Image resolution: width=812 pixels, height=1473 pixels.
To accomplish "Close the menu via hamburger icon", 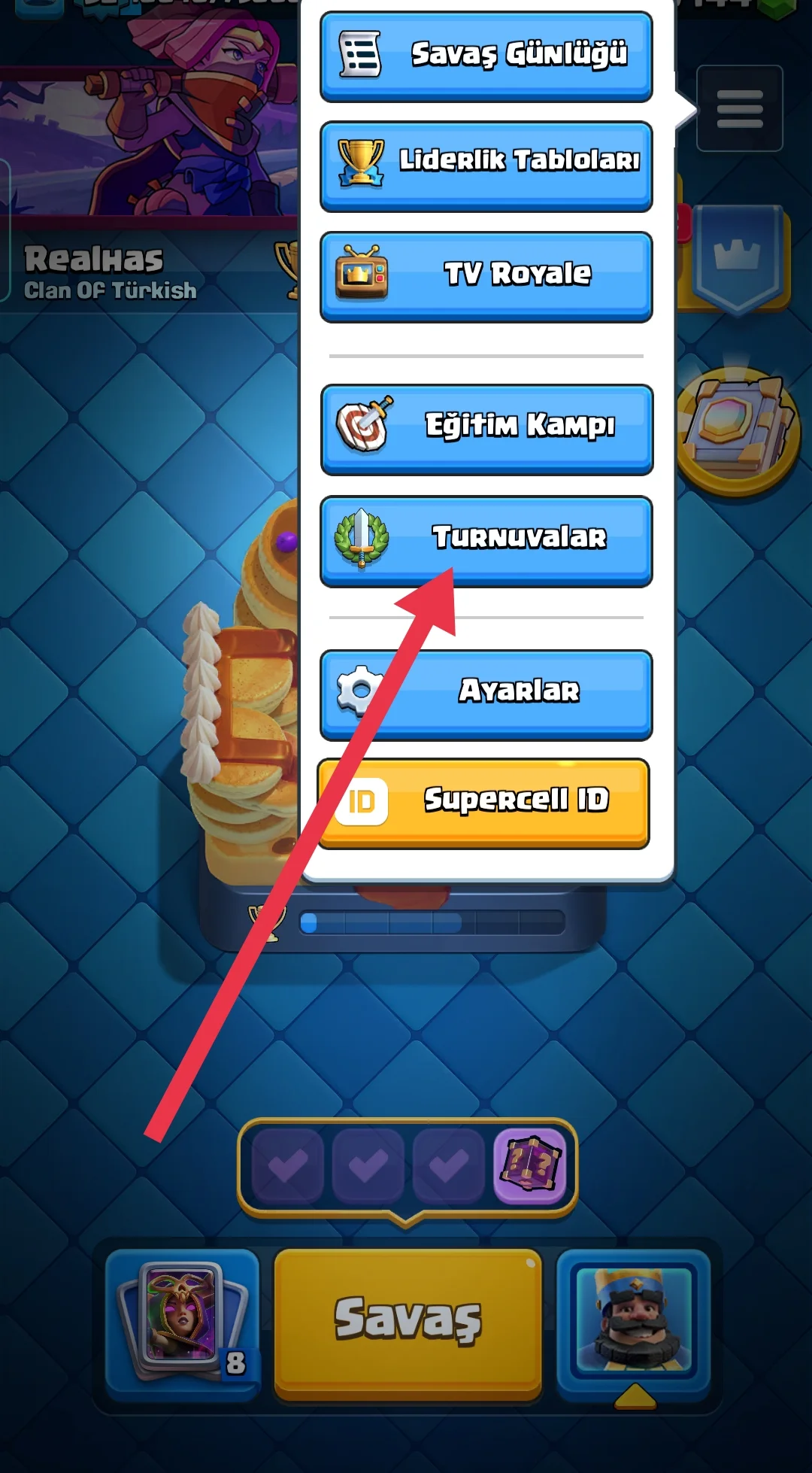I will 739,109.
